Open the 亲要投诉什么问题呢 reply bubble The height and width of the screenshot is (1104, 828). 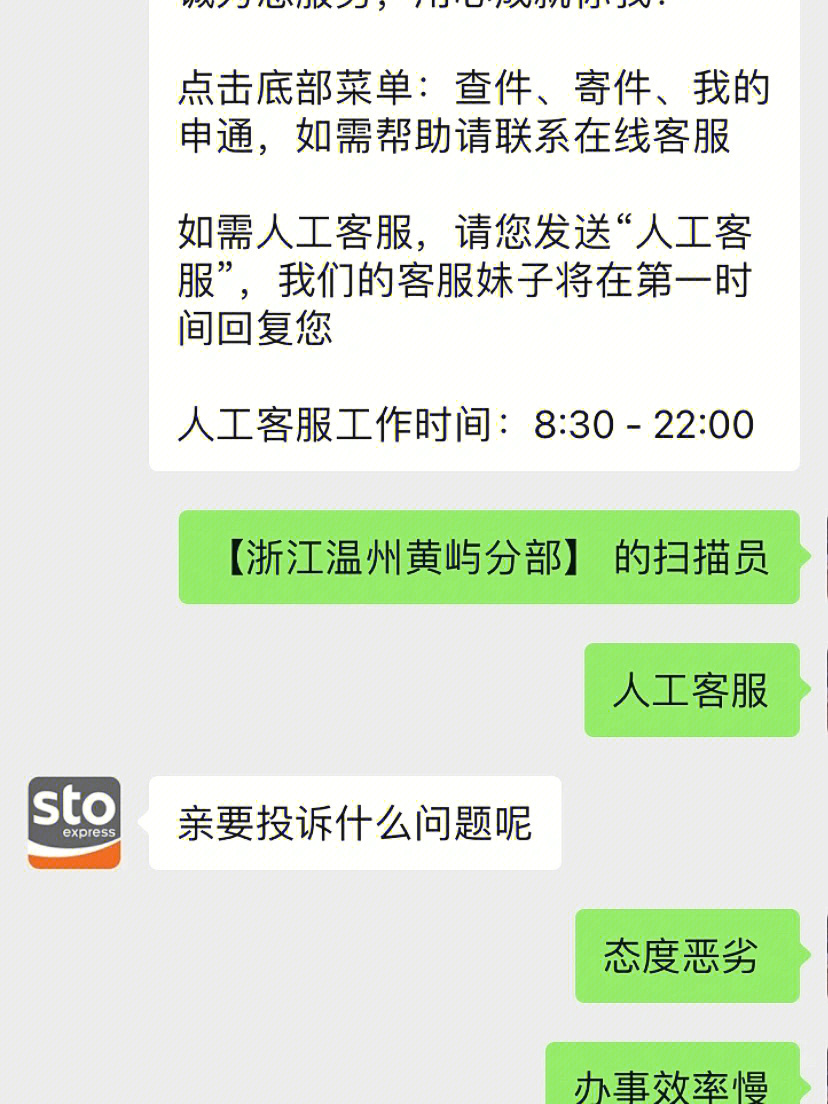[x=355, y=822]
